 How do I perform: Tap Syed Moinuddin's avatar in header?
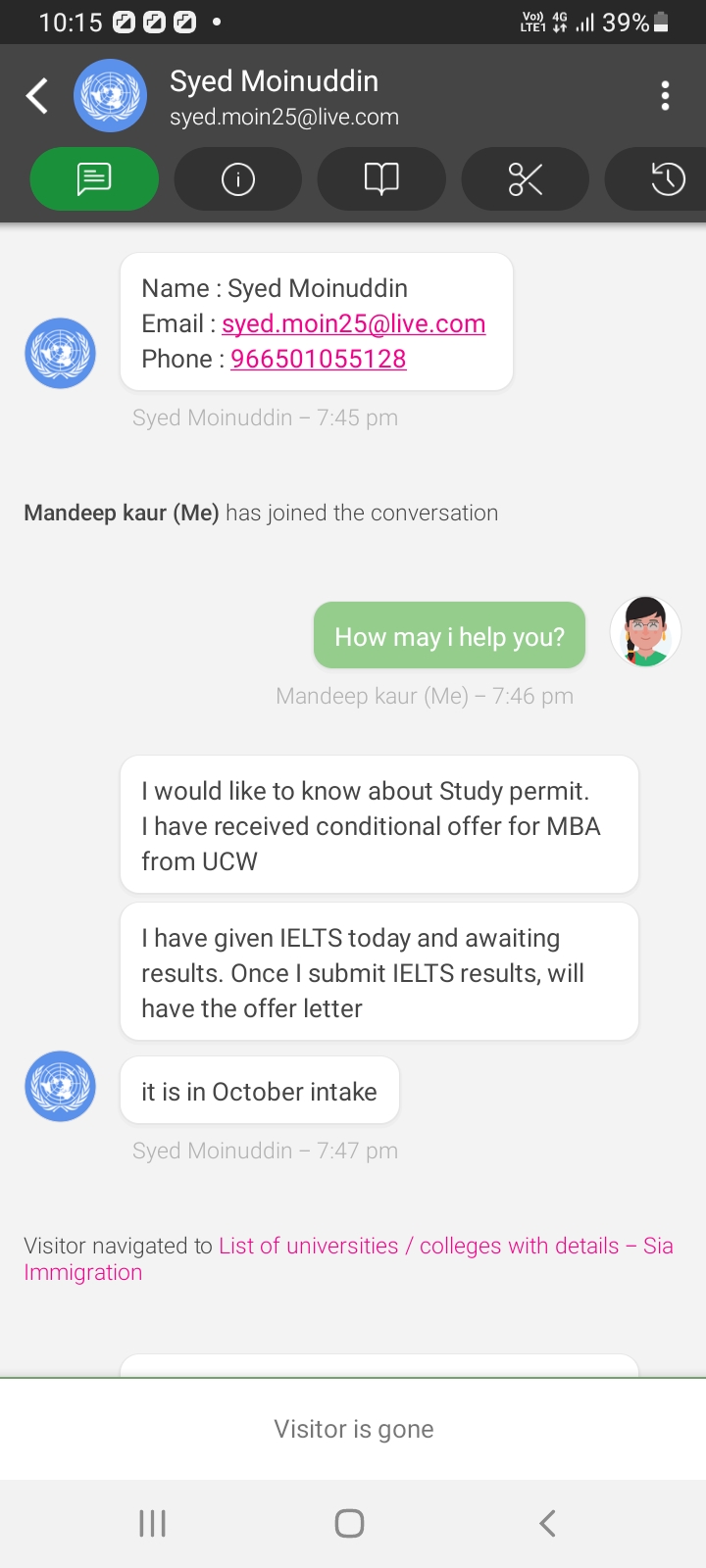coord(111,95)
